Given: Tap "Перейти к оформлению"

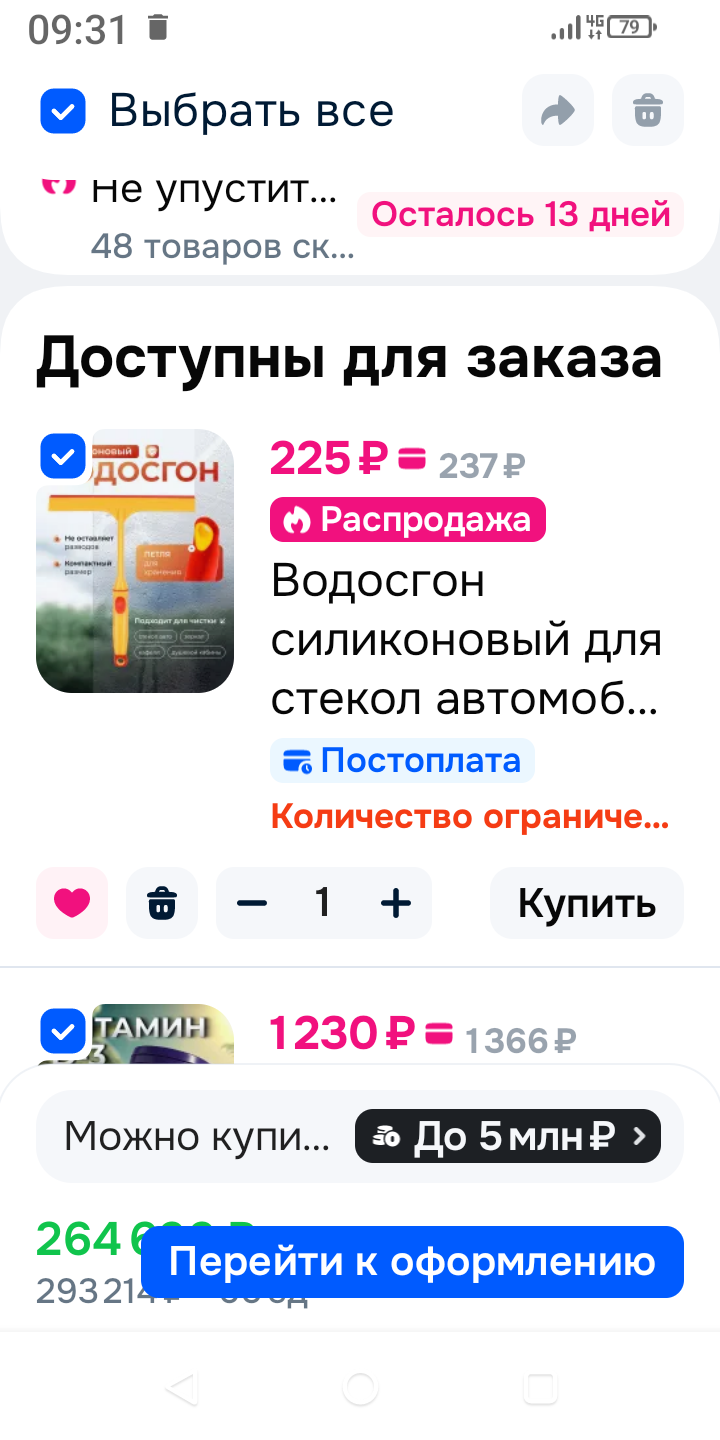Looking at the screenshot, I should click(x=412, y=1261).
